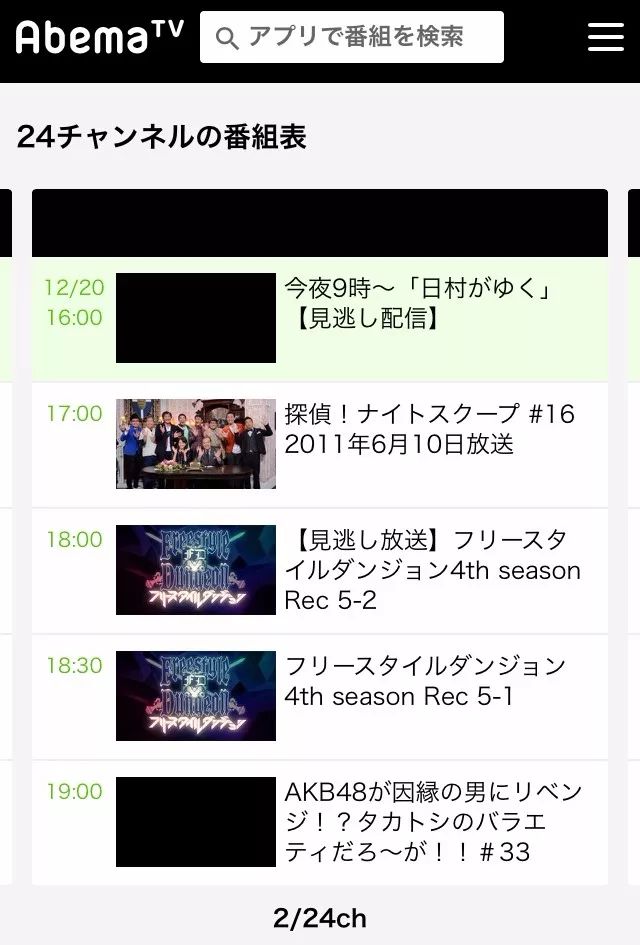The height and width of the screenshot is (945, 640).
Task: Open 18:00 フリースタイルダンジョン Rec 5-2
Action: point(432,570)
